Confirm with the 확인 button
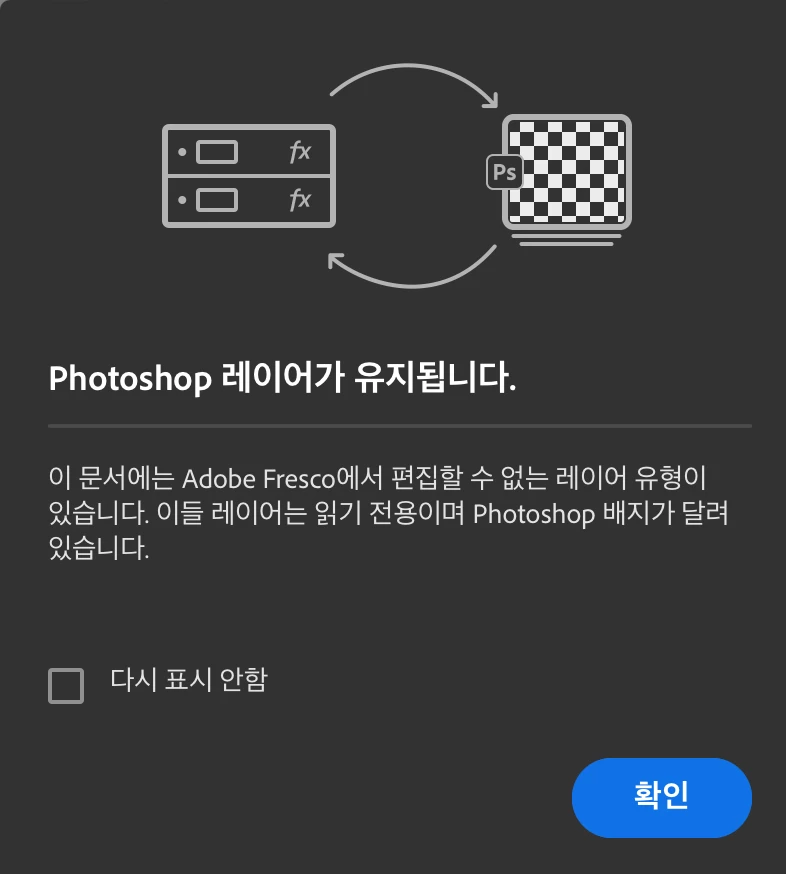 pyautogui.click(x=661, y=797)
